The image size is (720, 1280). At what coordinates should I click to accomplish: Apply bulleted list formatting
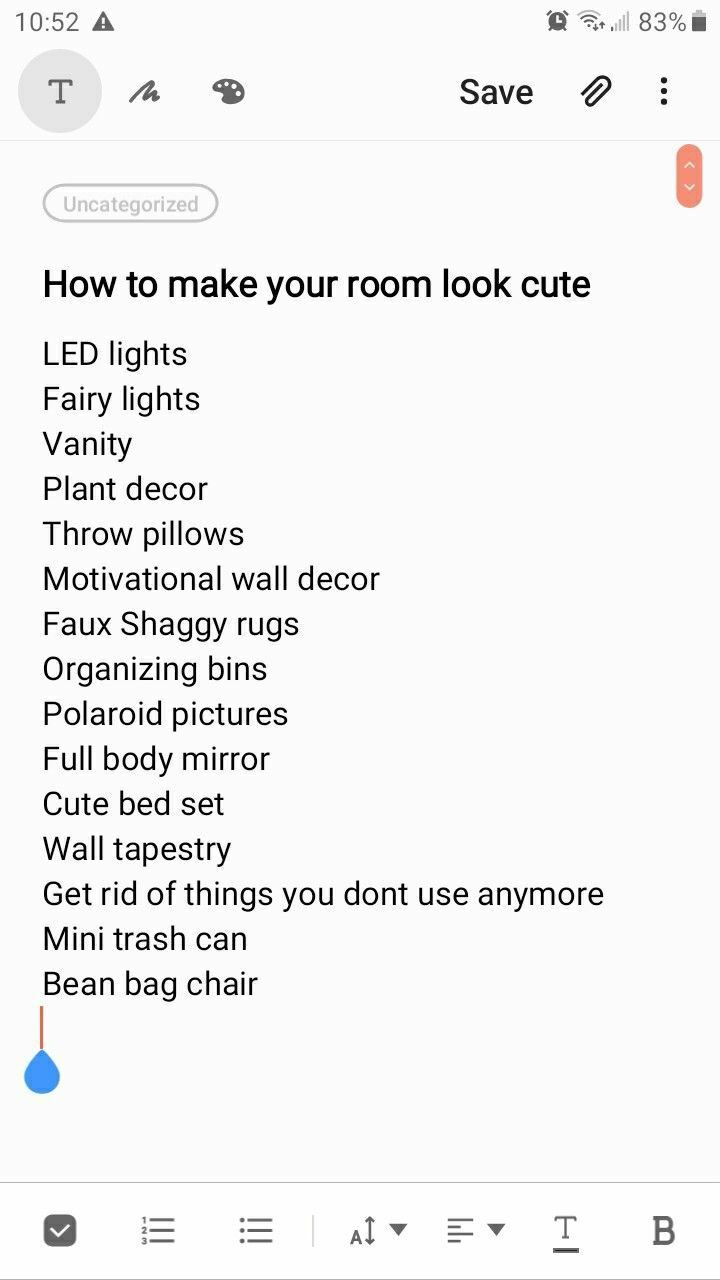[x=256, y=1231]
